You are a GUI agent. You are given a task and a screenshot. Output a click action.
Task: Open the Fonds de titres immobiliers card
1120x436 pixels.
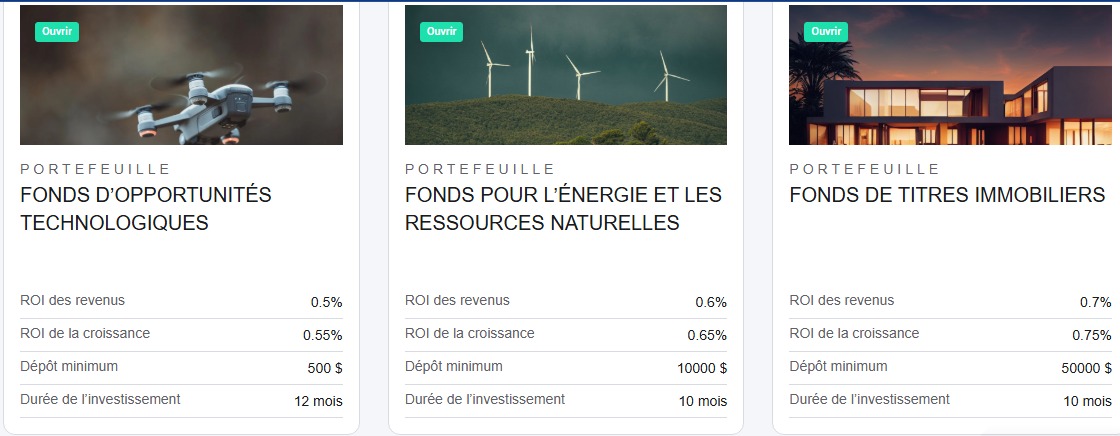946,195
